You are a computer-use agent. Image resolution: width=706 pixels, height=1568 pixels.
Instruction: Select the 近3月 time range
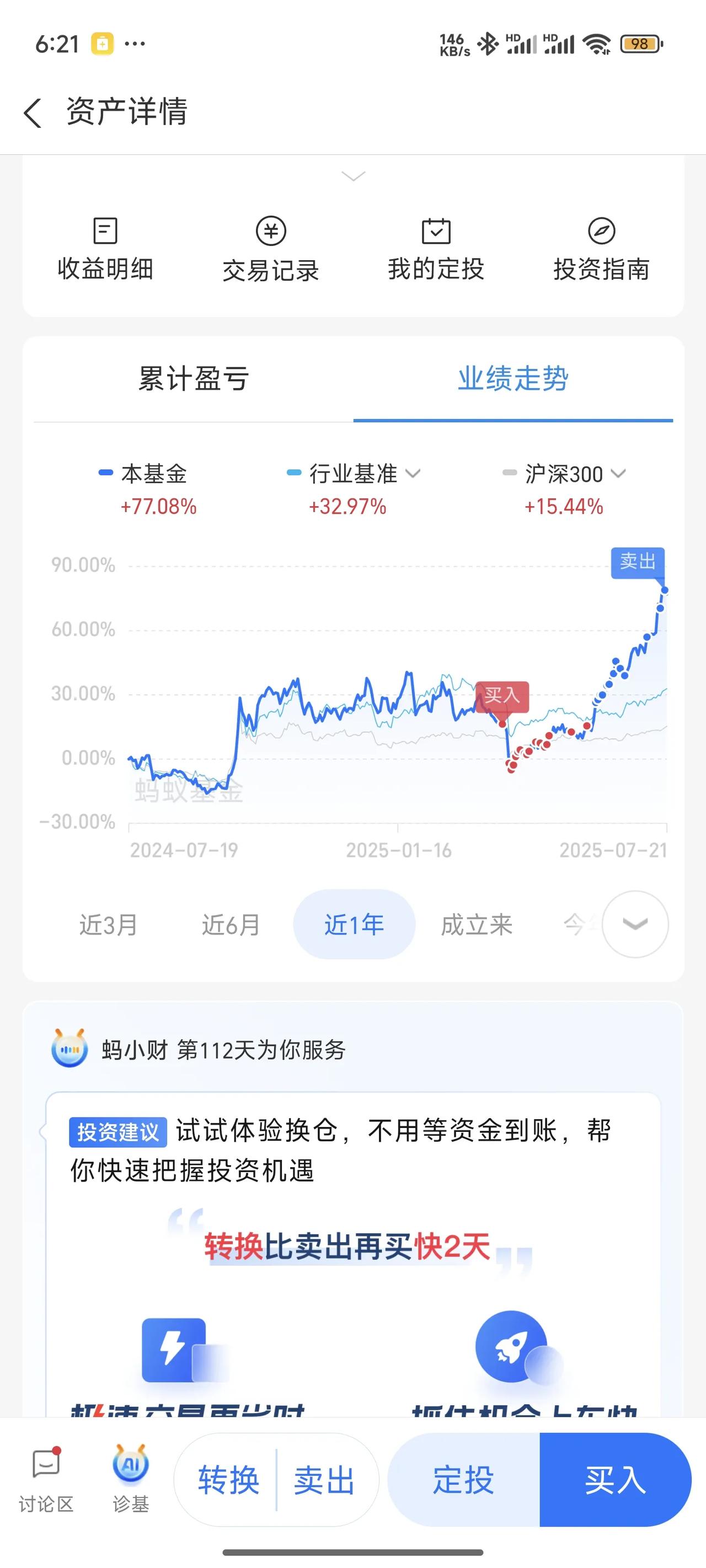109,925
